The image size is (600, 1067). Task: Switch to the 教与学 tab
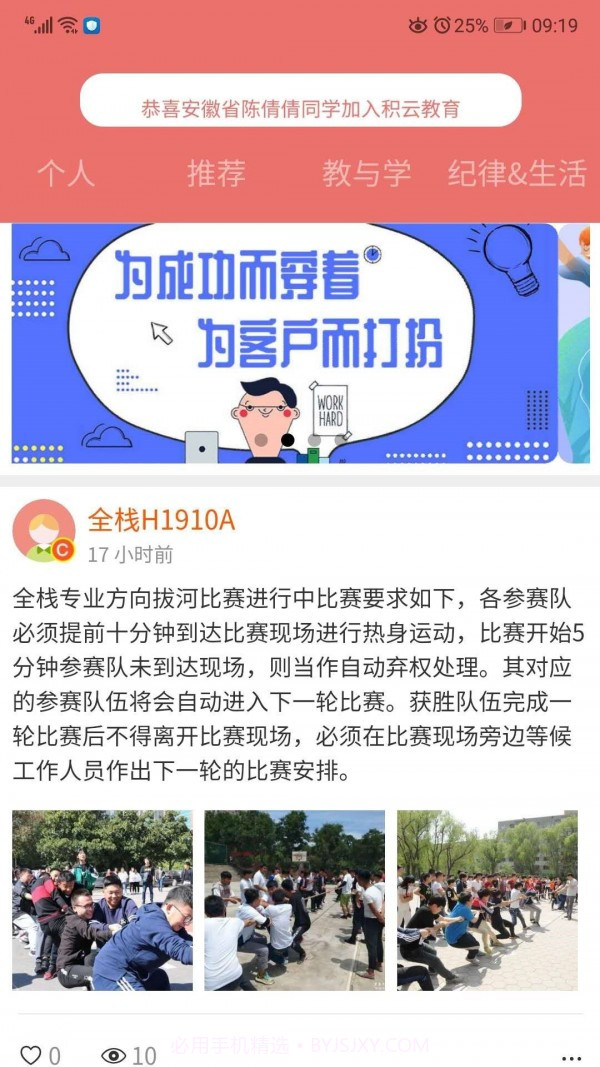pos(366,173)
